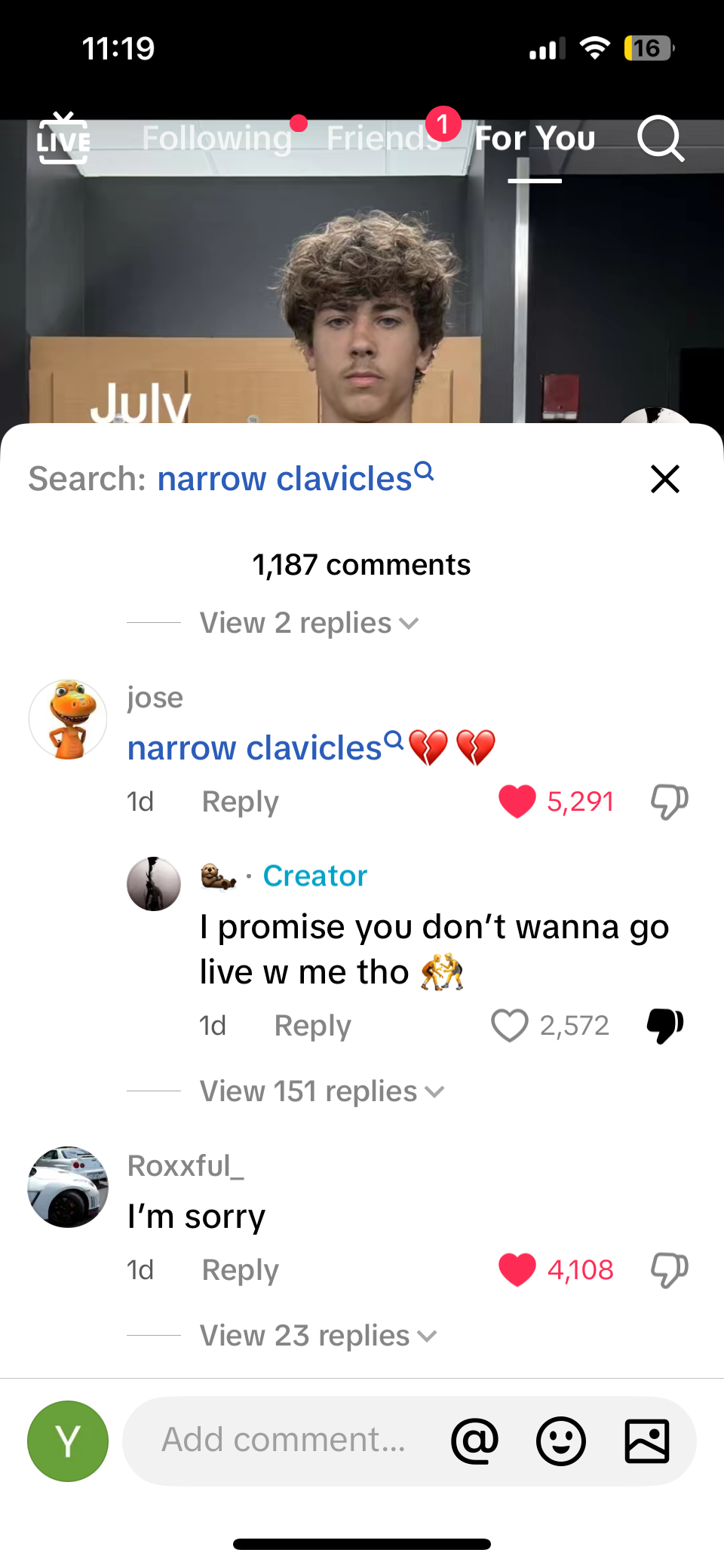Unlike jose's comment

[x=517, y=801]
